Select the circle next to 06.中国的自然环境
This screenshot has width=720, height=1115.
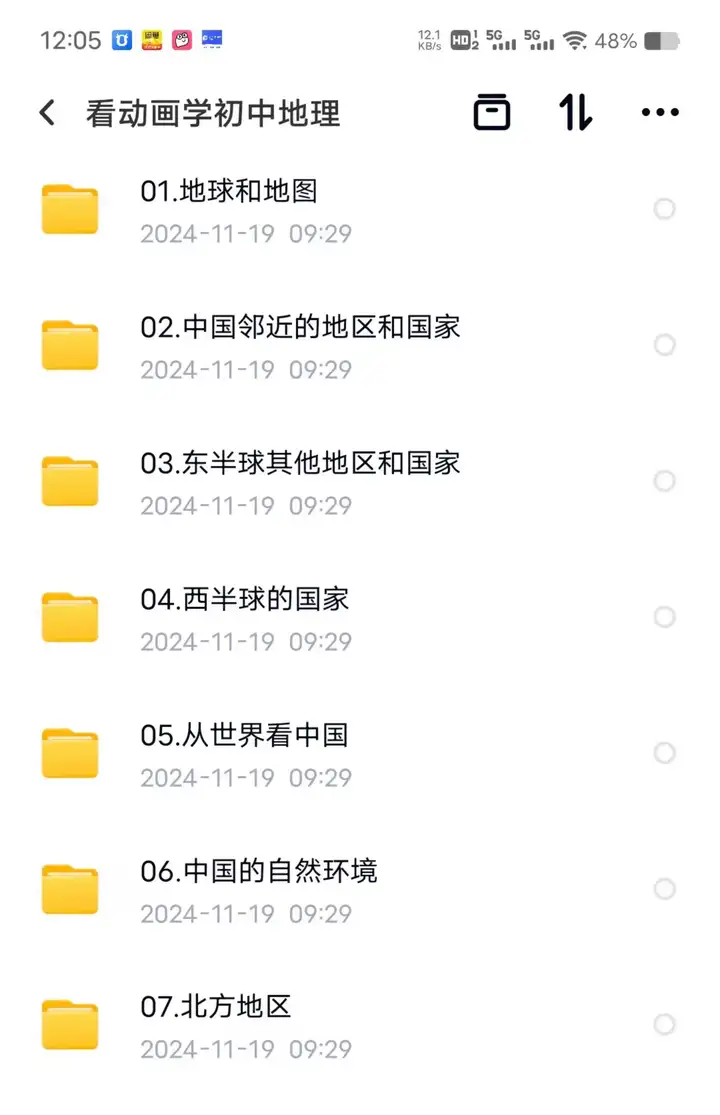(x=664, y=889)
